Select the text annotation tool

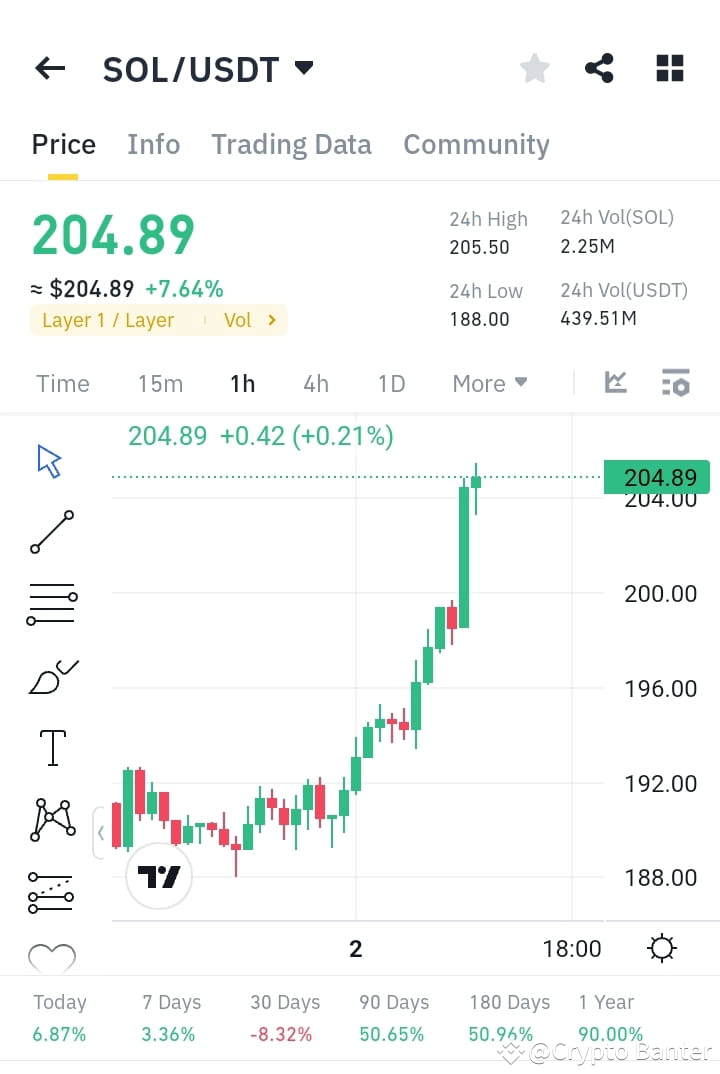point(52,747)
